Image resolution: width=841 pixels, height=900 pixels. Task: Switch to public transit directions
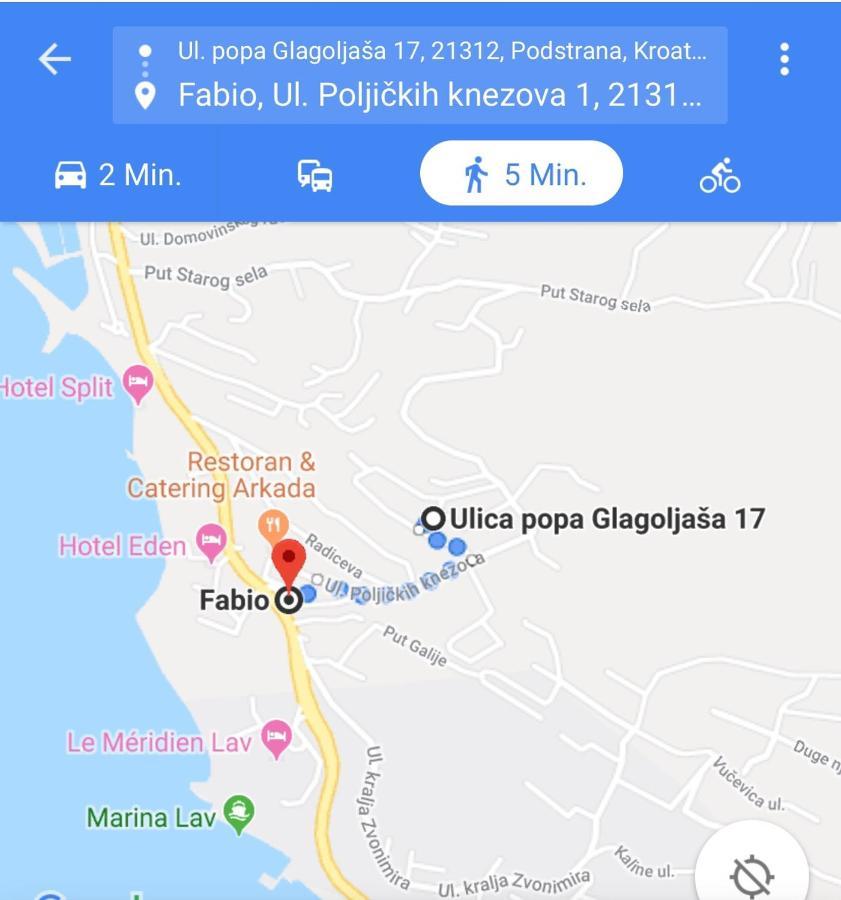[x=315, y=175]
